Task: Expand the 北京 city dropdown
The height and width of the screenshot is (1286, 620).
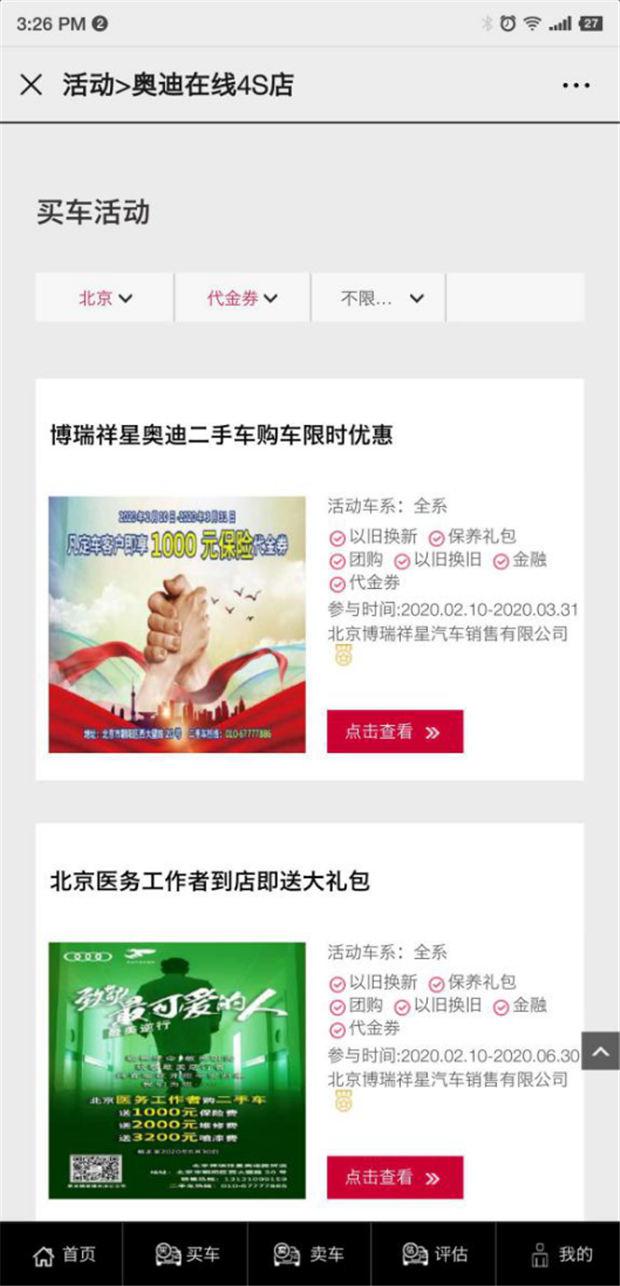Action: coord(105,298)
